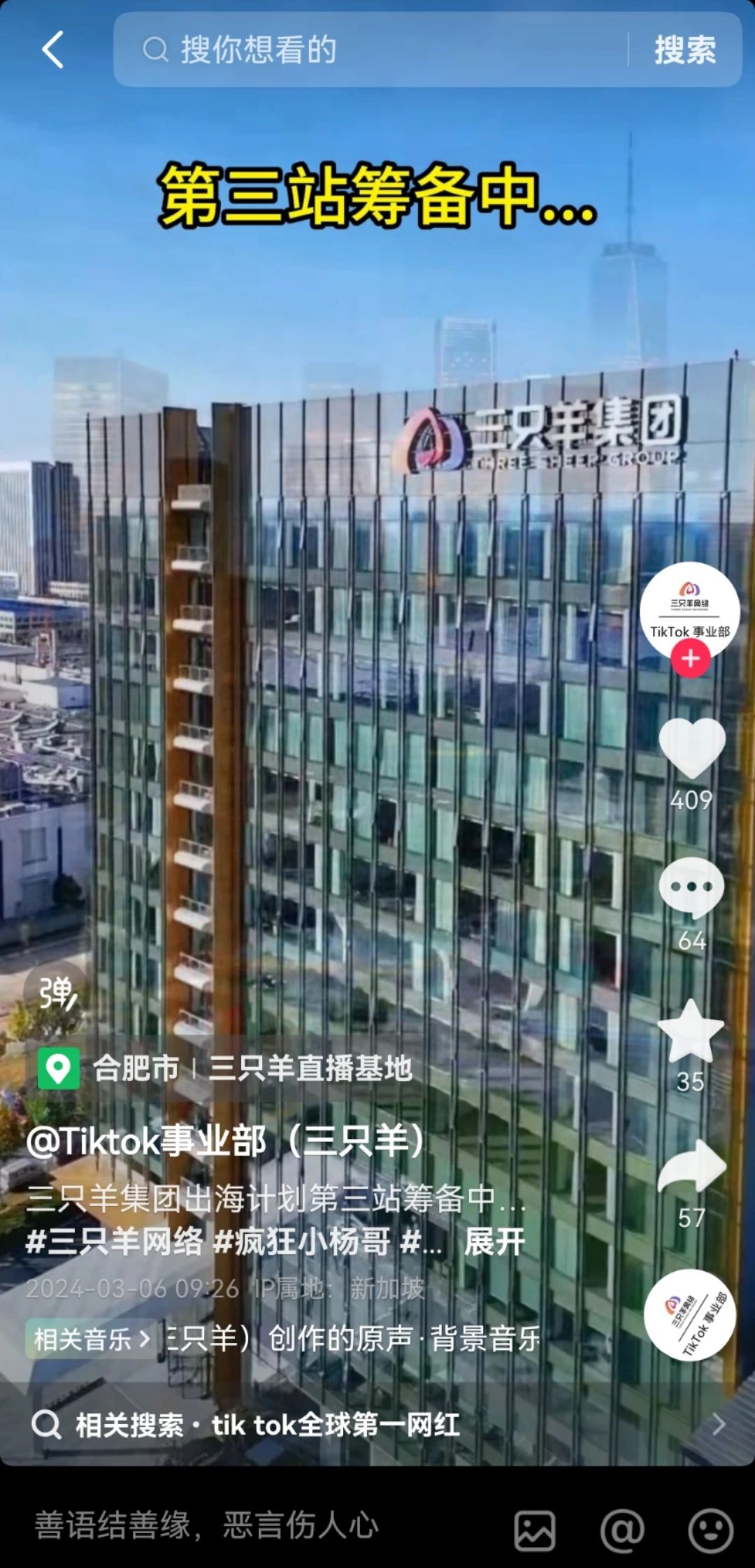Expand the caption with 展开
Image resolution: width=755 pixels, height=1568 pixels.
[x=494, y=1242]
